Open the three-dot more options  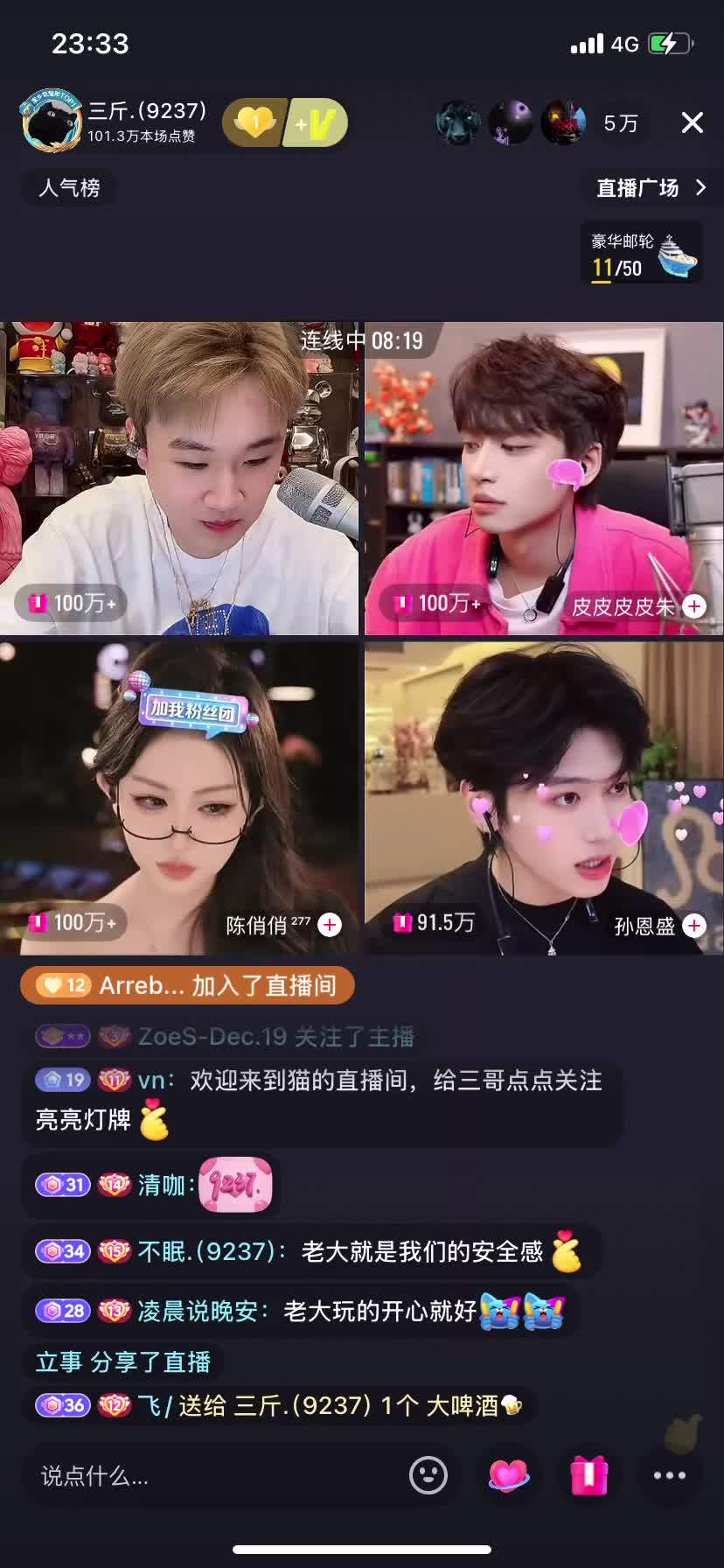point(669,1476)
